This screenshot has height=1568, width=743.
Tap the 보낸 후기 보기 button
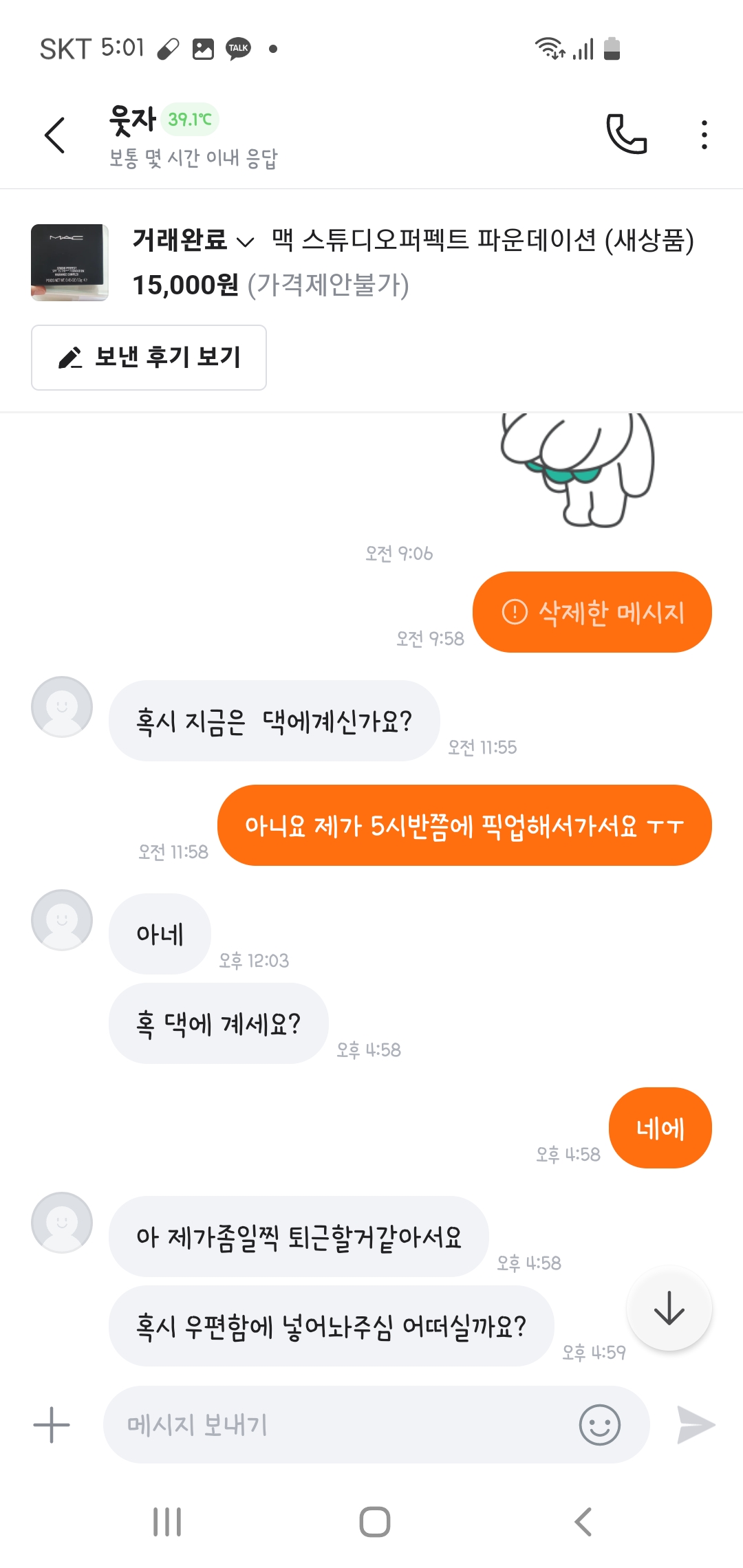pyautogui.click(x=149, y=358)
